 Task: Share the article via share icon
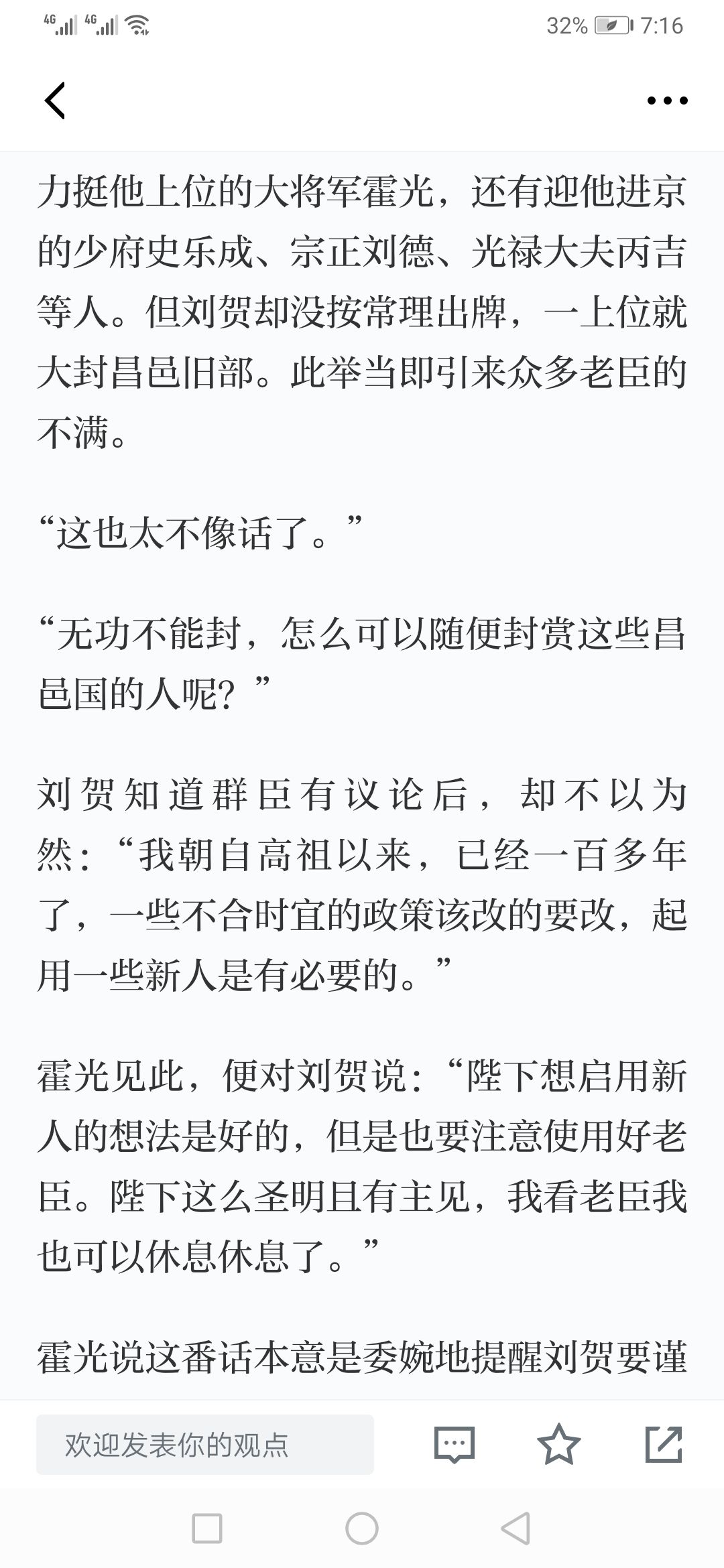click(x=664, y=1444)
